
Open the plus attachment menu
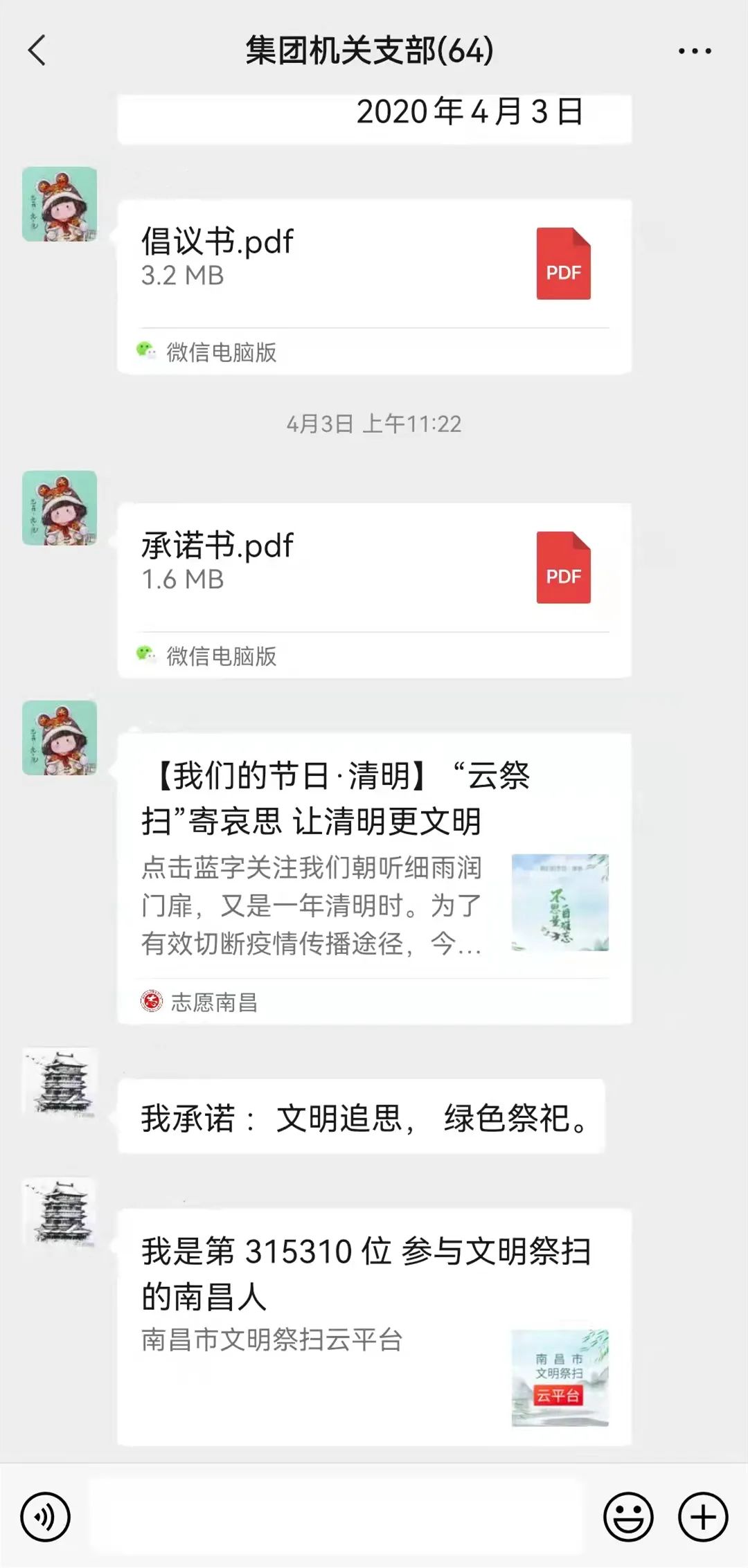pyautogui.click(x=702, y=1517)
